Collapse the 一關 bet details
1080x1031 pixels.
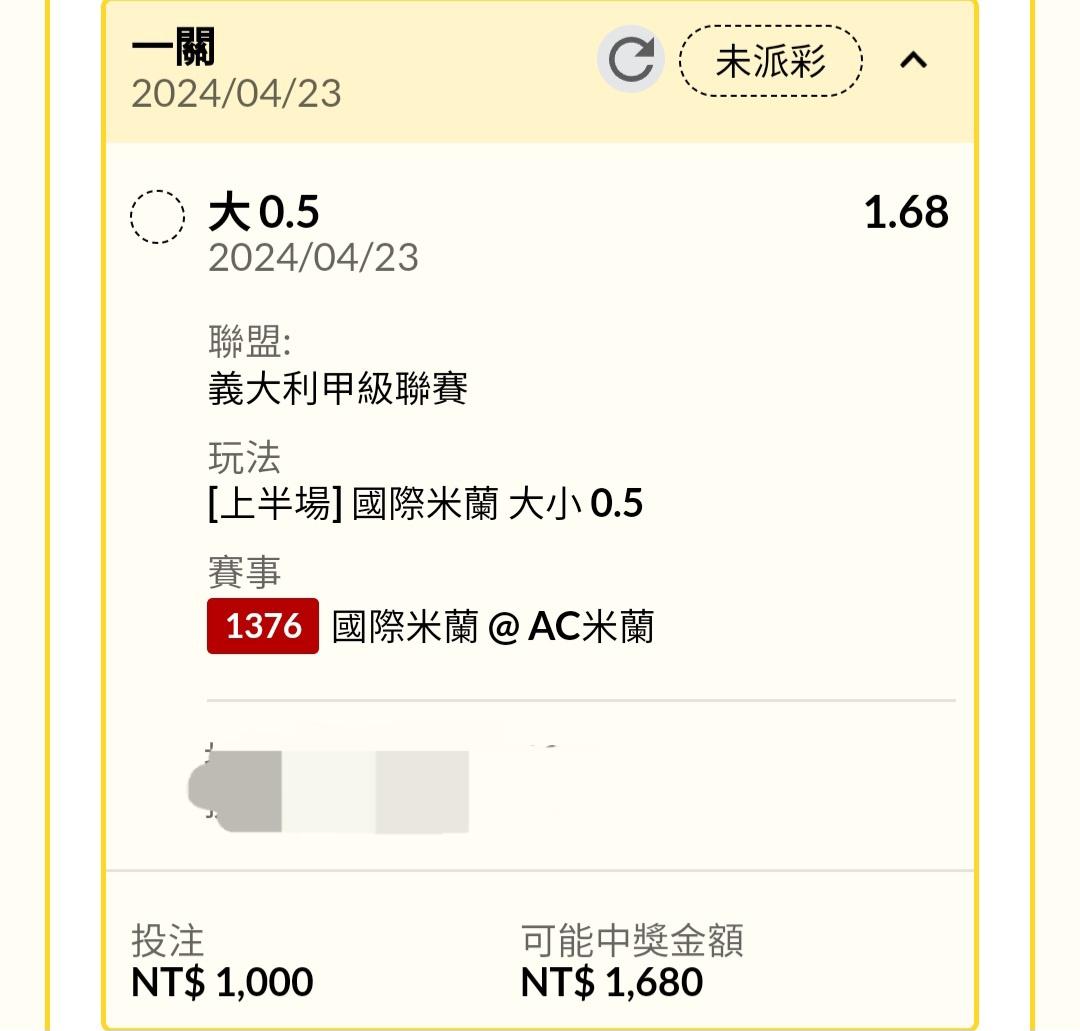click(913, 61)
